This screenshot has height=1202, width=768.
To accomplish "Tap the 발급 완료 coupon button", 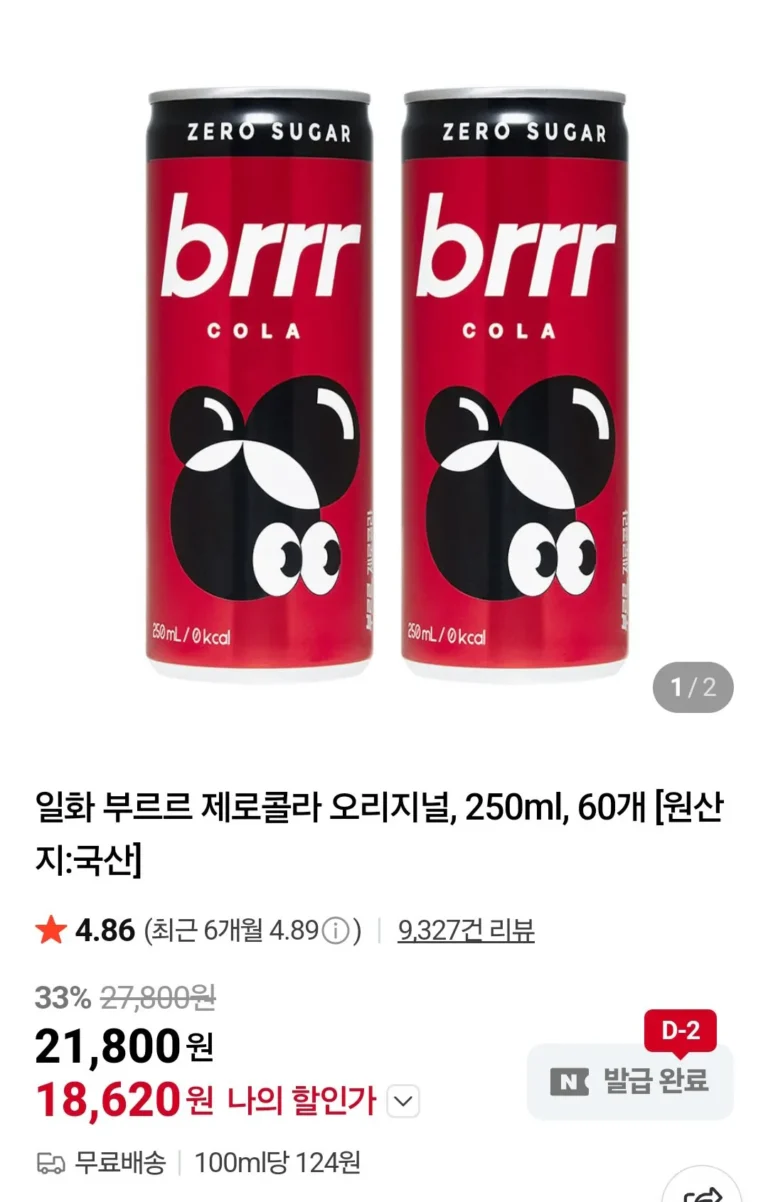I will [x=630, y=1081].
